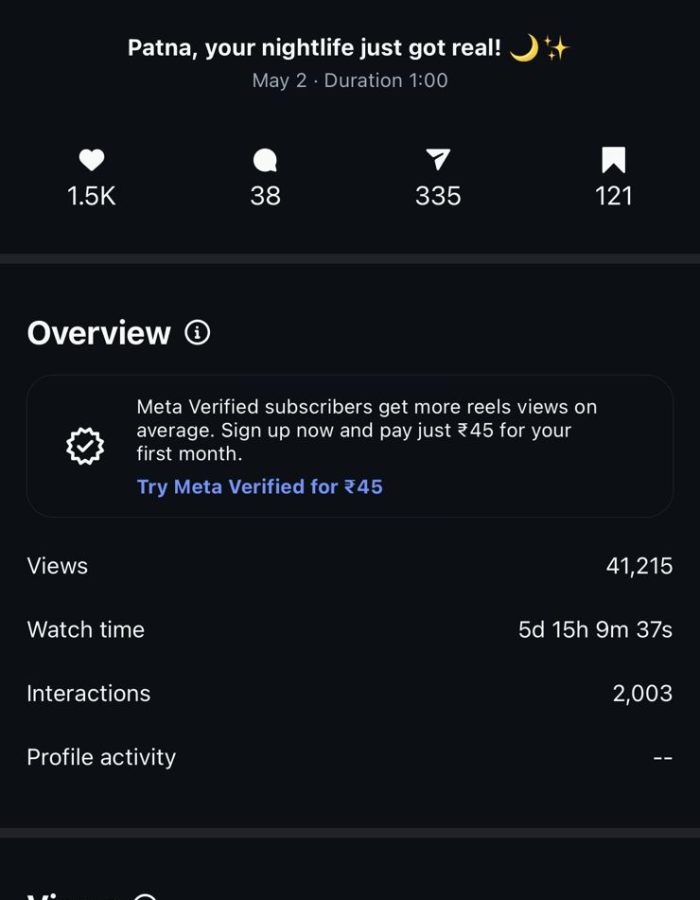Tap the comments bubble icon
The image size is (700, 900).
[x=265, y=160]
